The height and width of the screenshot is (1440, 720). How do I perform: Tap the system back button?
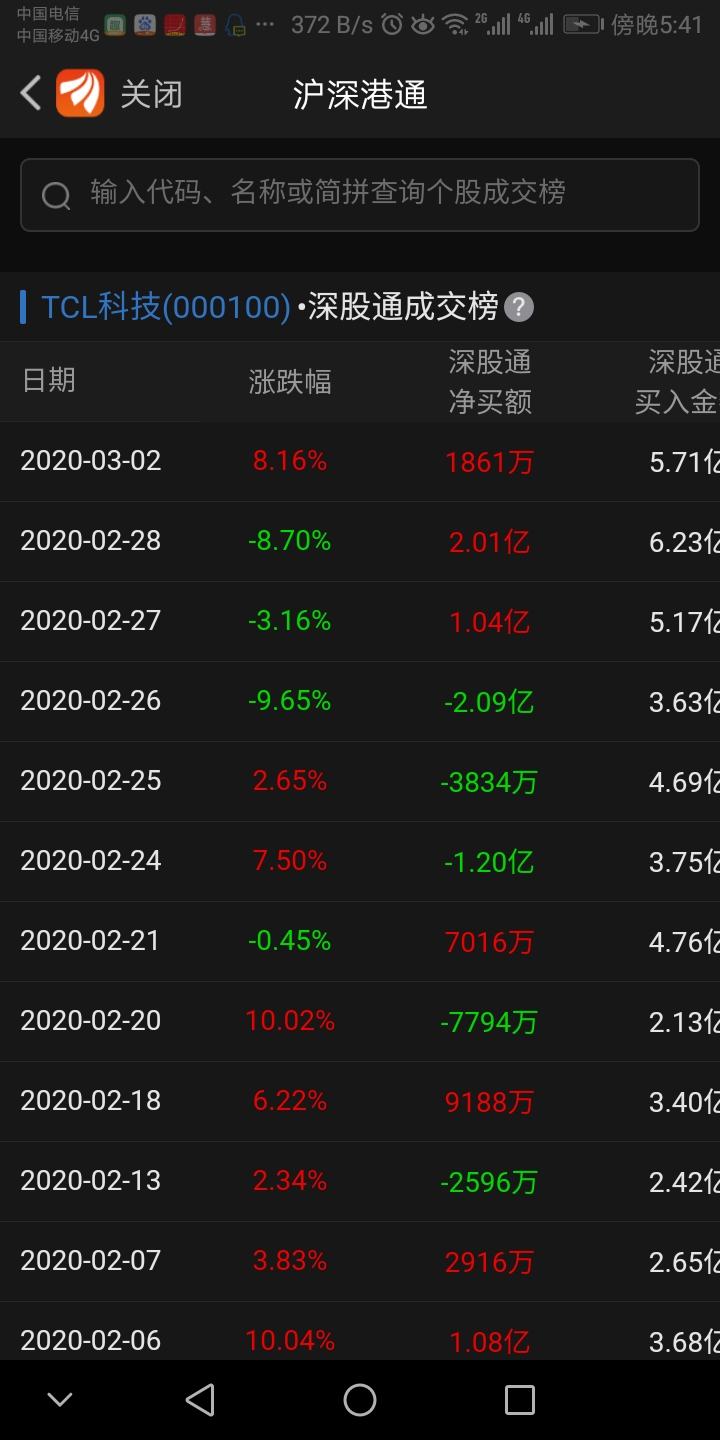pyautogui.click(x=200, y=1399)
